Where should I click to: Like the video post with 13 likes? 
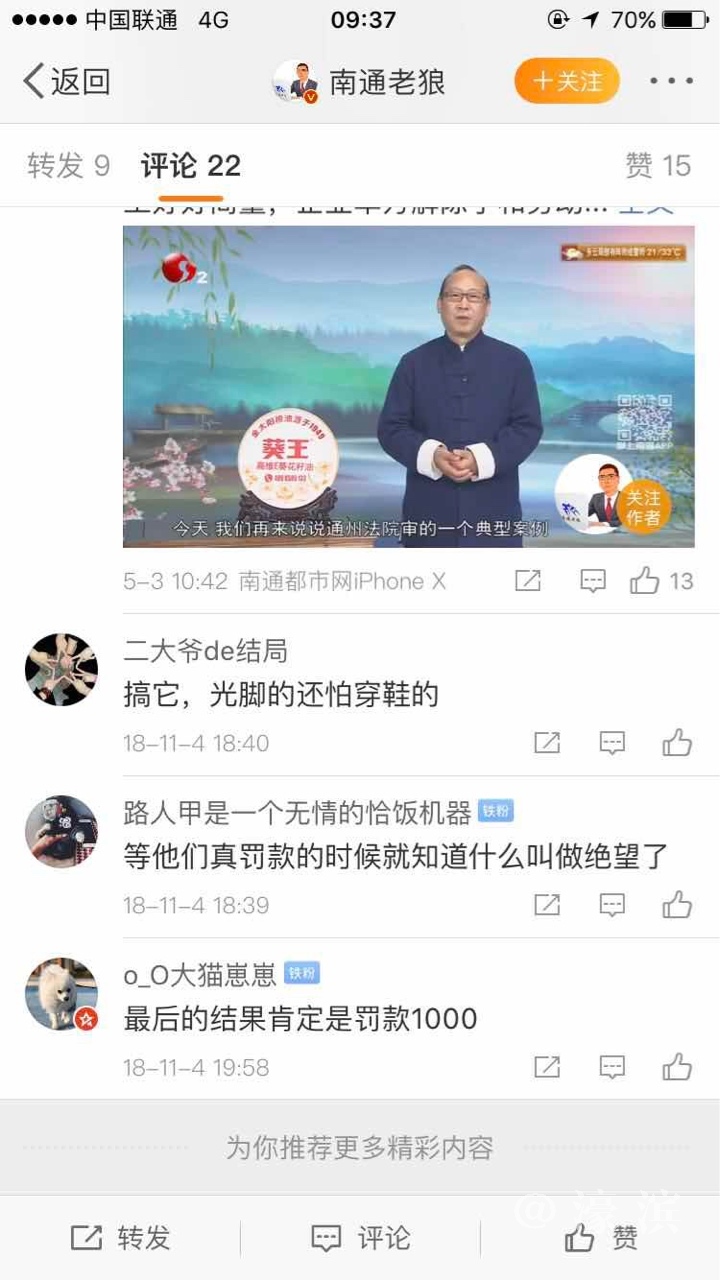tap(646, 581)
